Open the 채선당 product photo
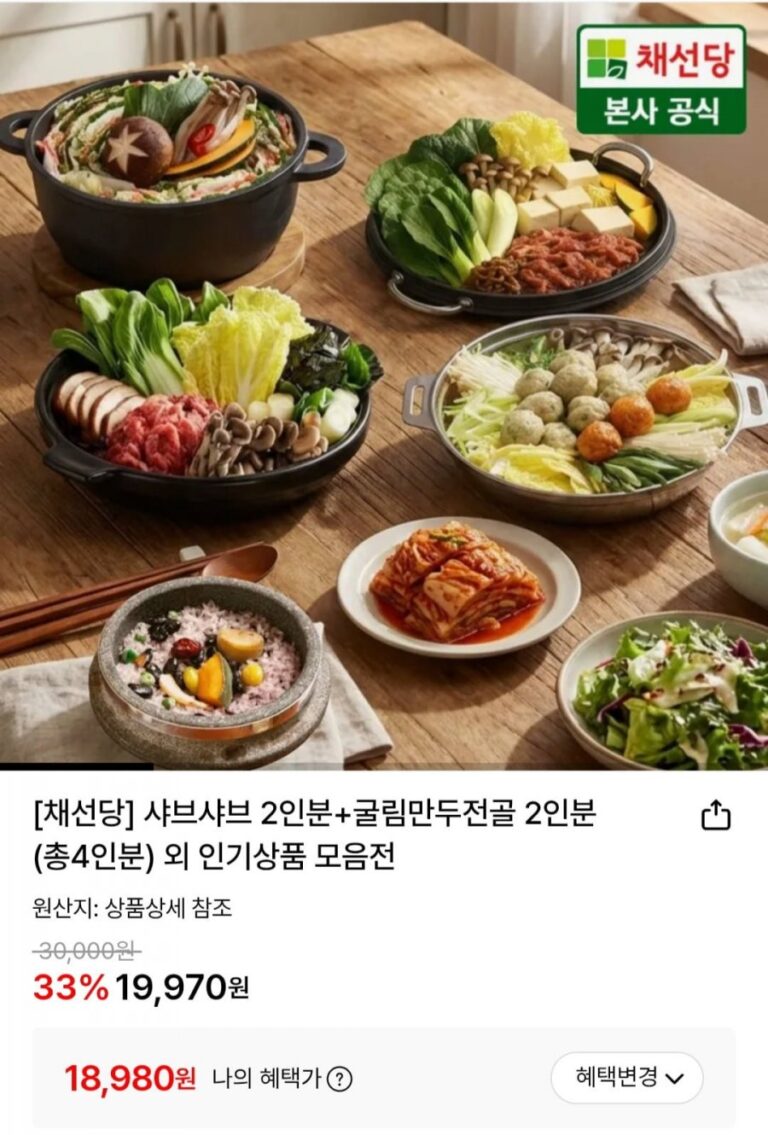 click(x=384, y=385)
